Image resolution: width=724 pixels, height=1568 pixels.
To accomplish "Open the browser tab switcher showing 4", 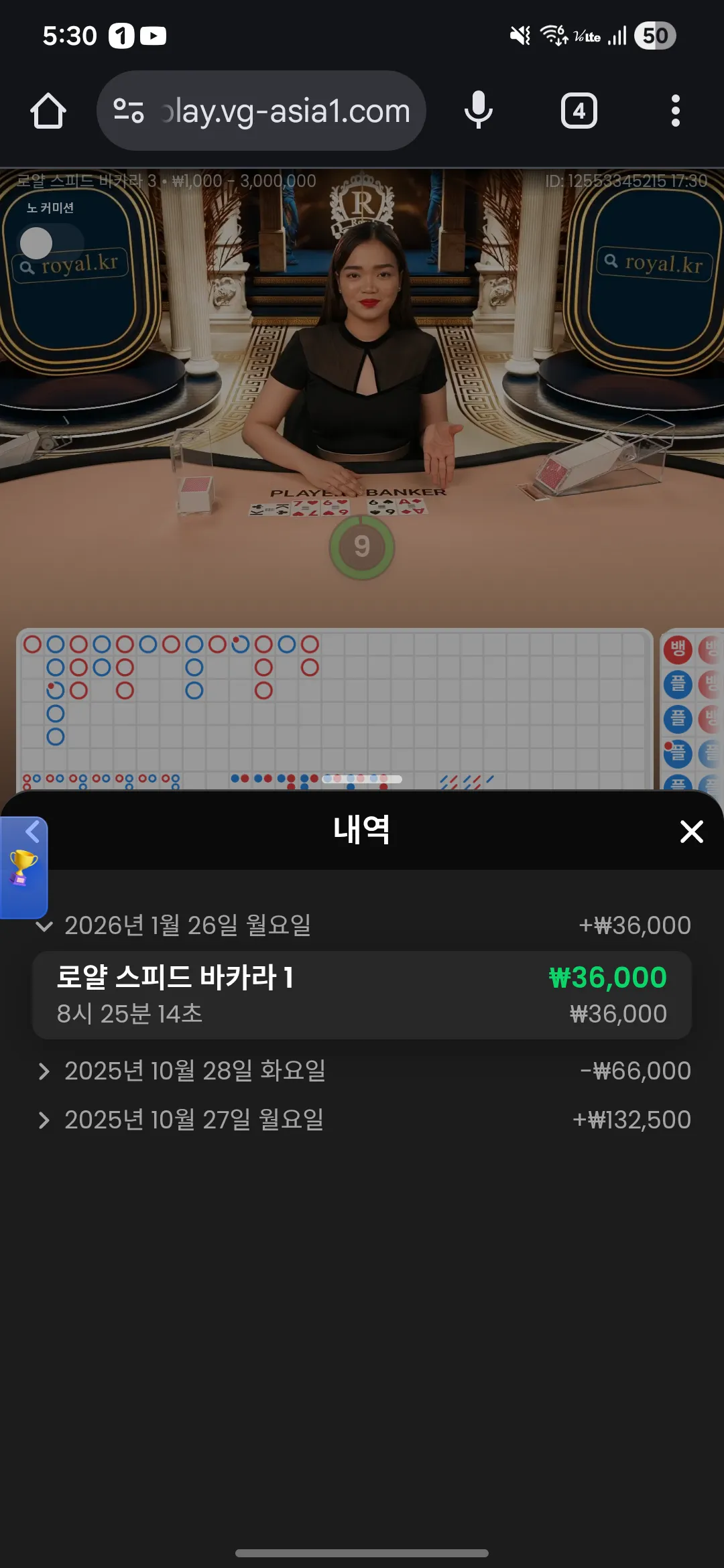I will pyautogui.click(x=579, y=111).
